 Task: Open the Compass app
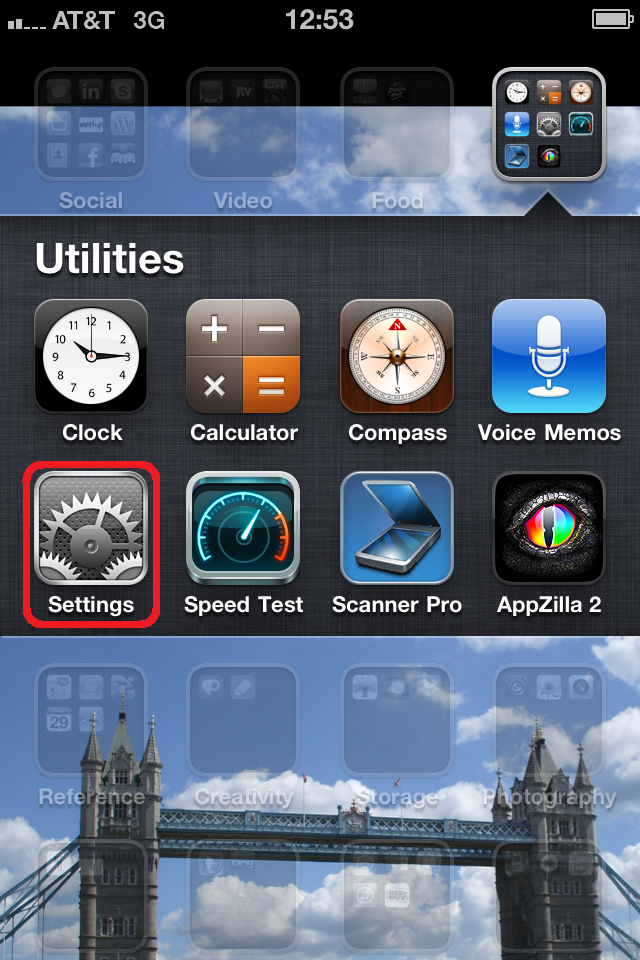[x=397, y=356]
